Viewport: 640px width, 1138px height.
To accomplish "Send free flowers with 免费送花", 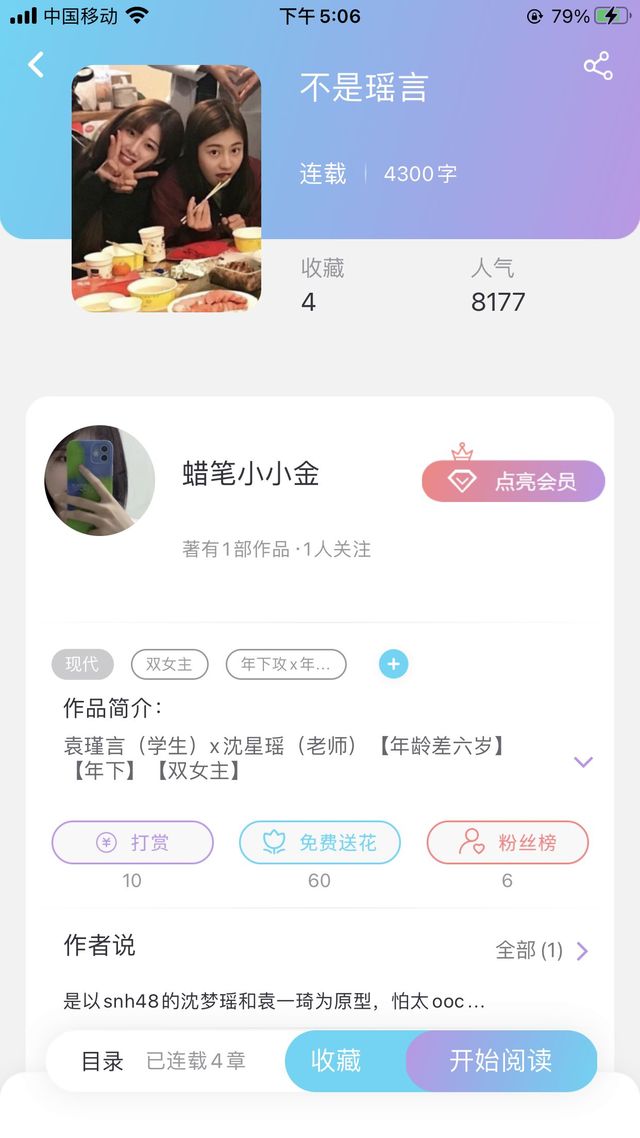I will tap(319, 842).
